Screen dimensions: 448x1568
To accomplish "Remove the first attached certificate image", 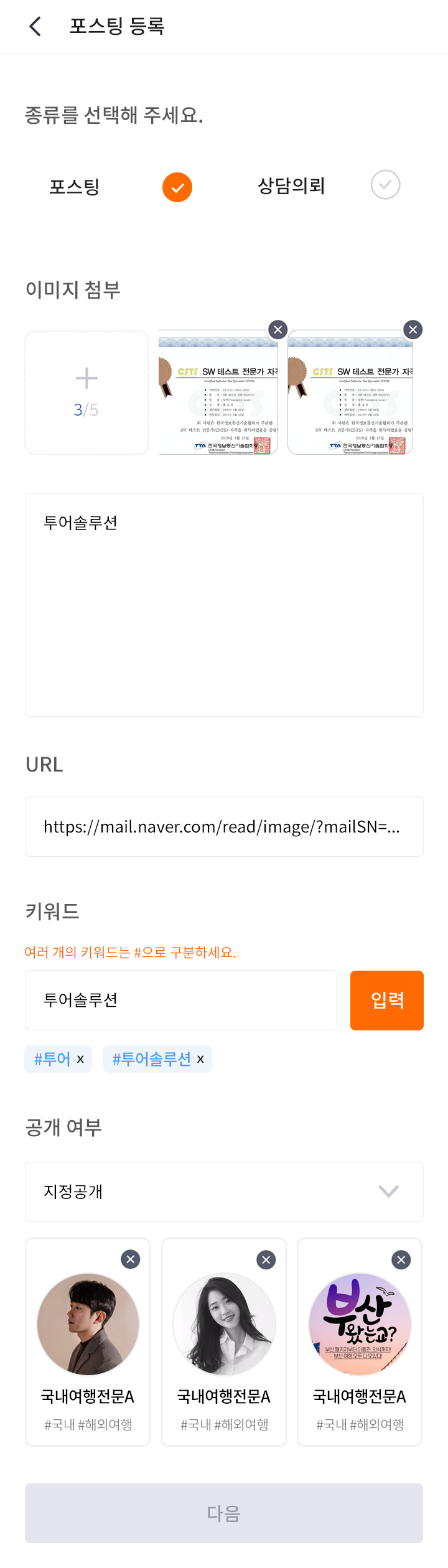I will click(x=278, y=329).
